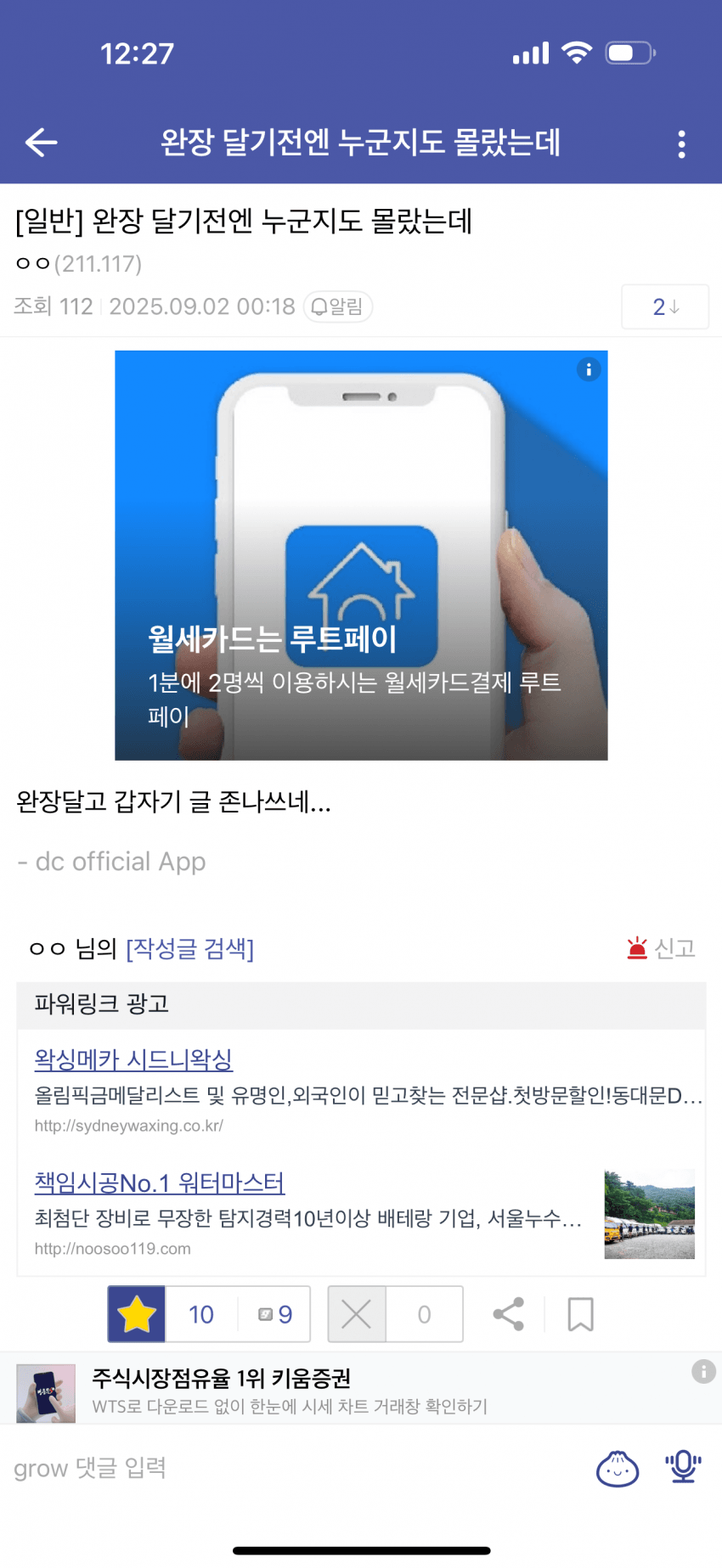Focus the grow 댓글 입력 field
Screen dimensions: 722x1568
point(255,1468)
